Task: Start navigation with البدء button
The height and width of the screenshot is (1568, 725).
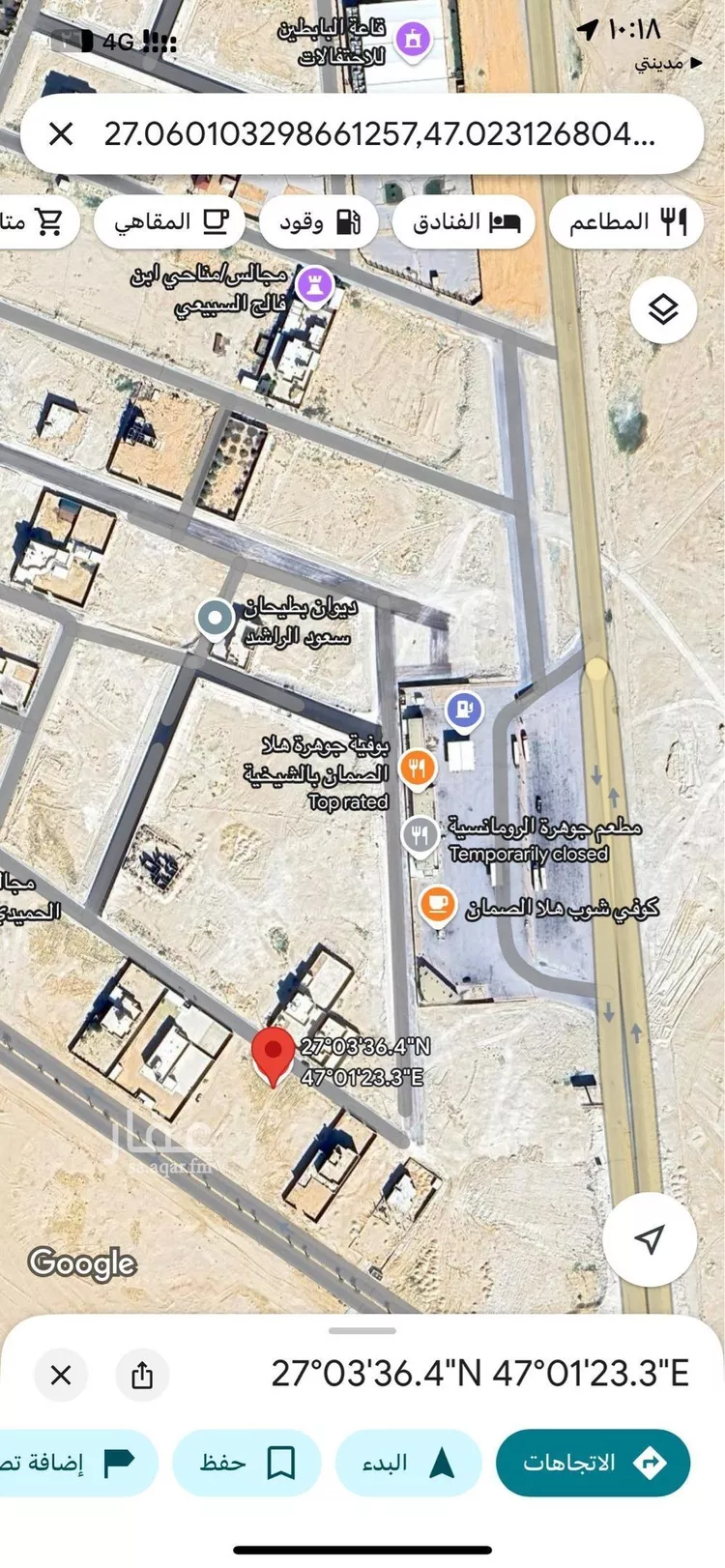Action: pyautogui.click(x=408, y=1463)
